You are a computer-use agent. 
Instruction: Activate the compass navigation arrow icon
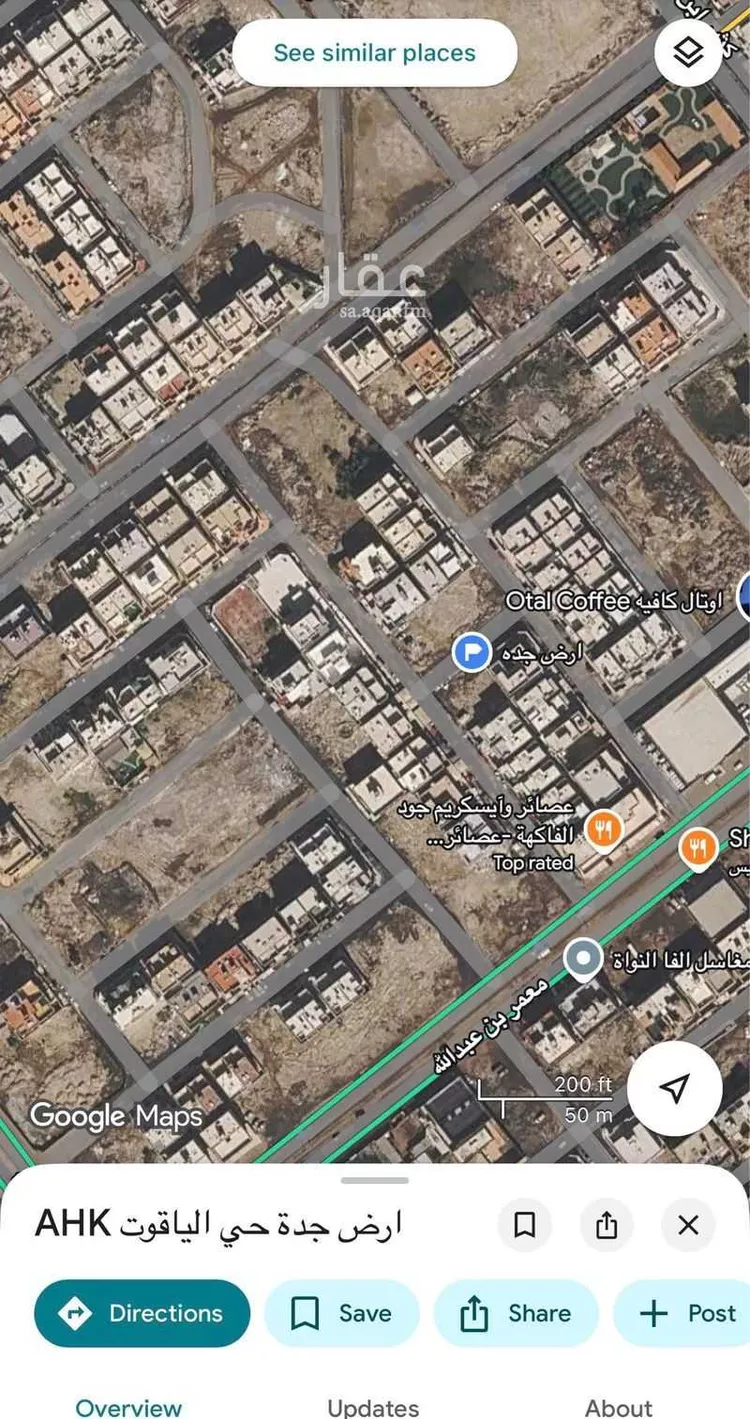675,1089
